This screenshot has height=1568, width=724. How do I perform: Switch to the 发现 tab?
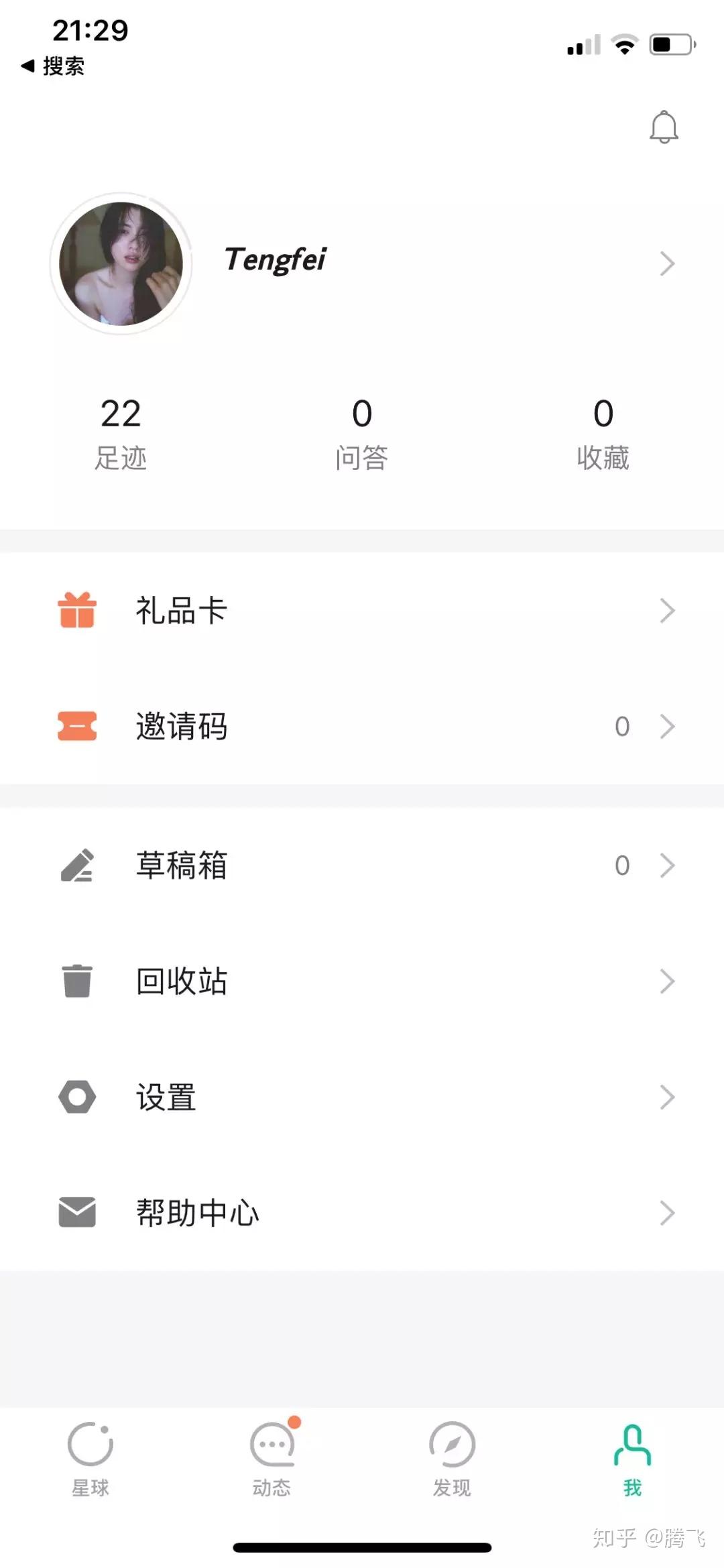tap(452, 1459)
